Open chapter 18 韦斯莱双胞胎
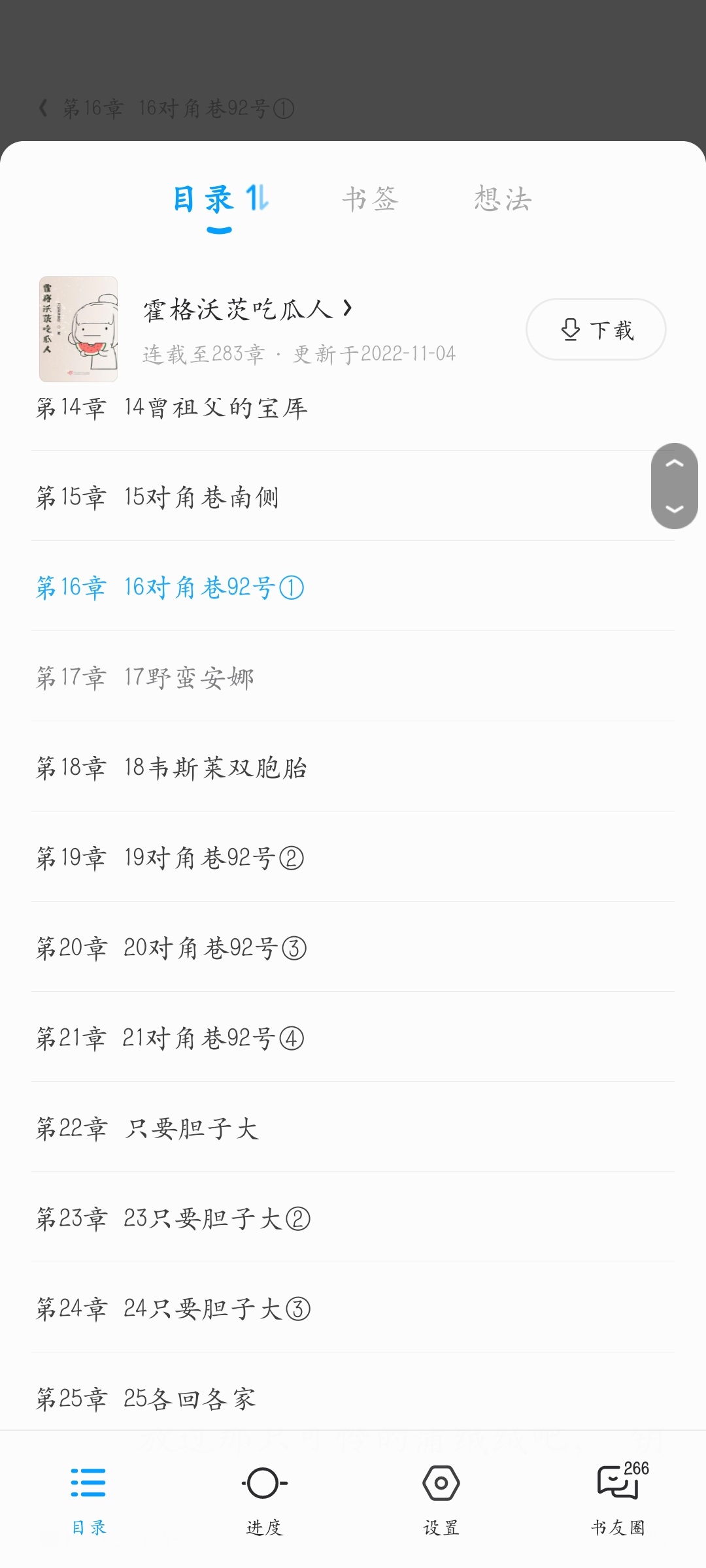Screen dimensions: 706x1568 click(x=353, y=767)
